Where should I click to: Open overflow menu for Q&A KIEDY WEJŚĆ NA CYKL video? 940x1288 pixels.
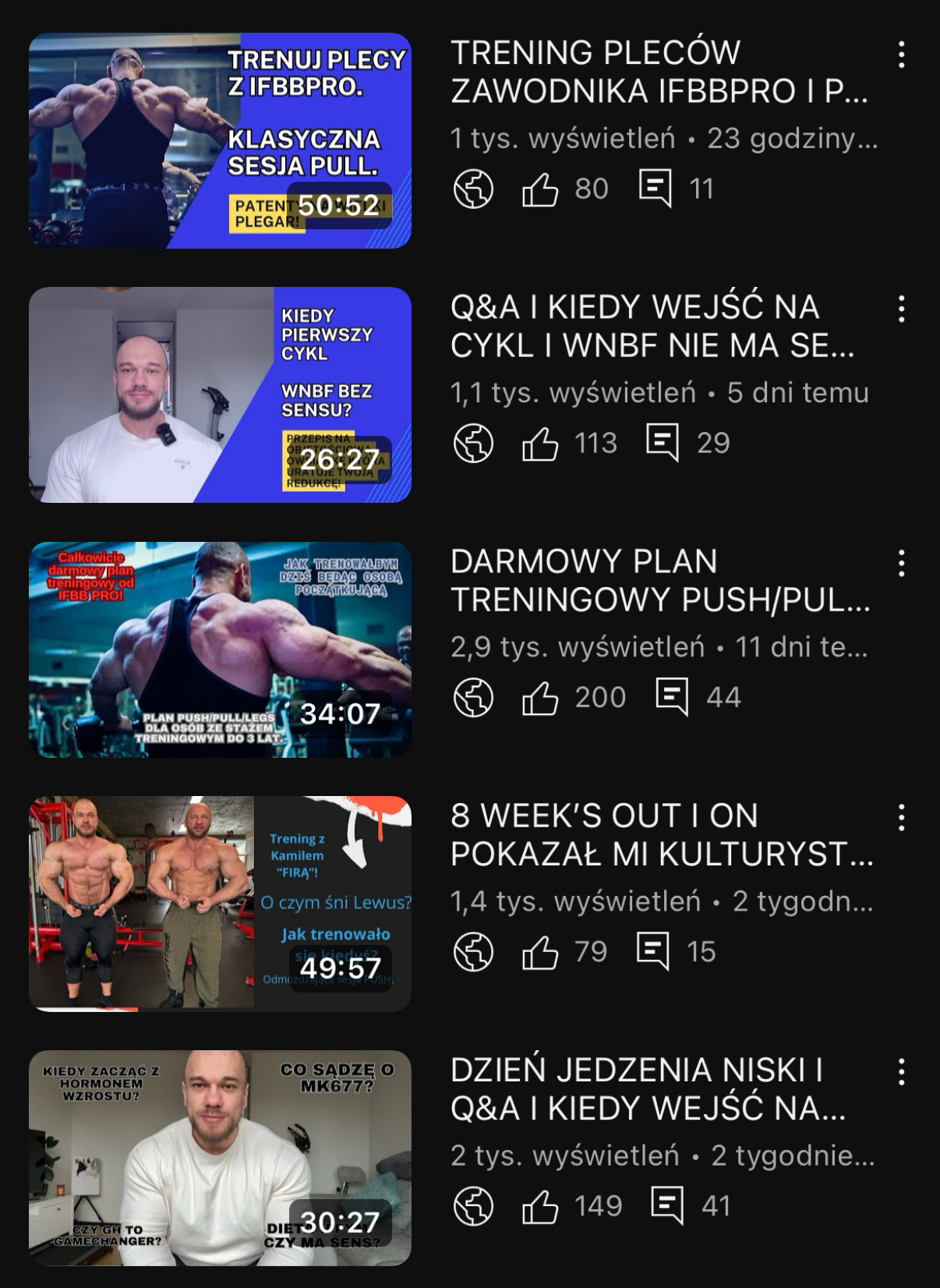pyautogui.click(x=901, y=310)
